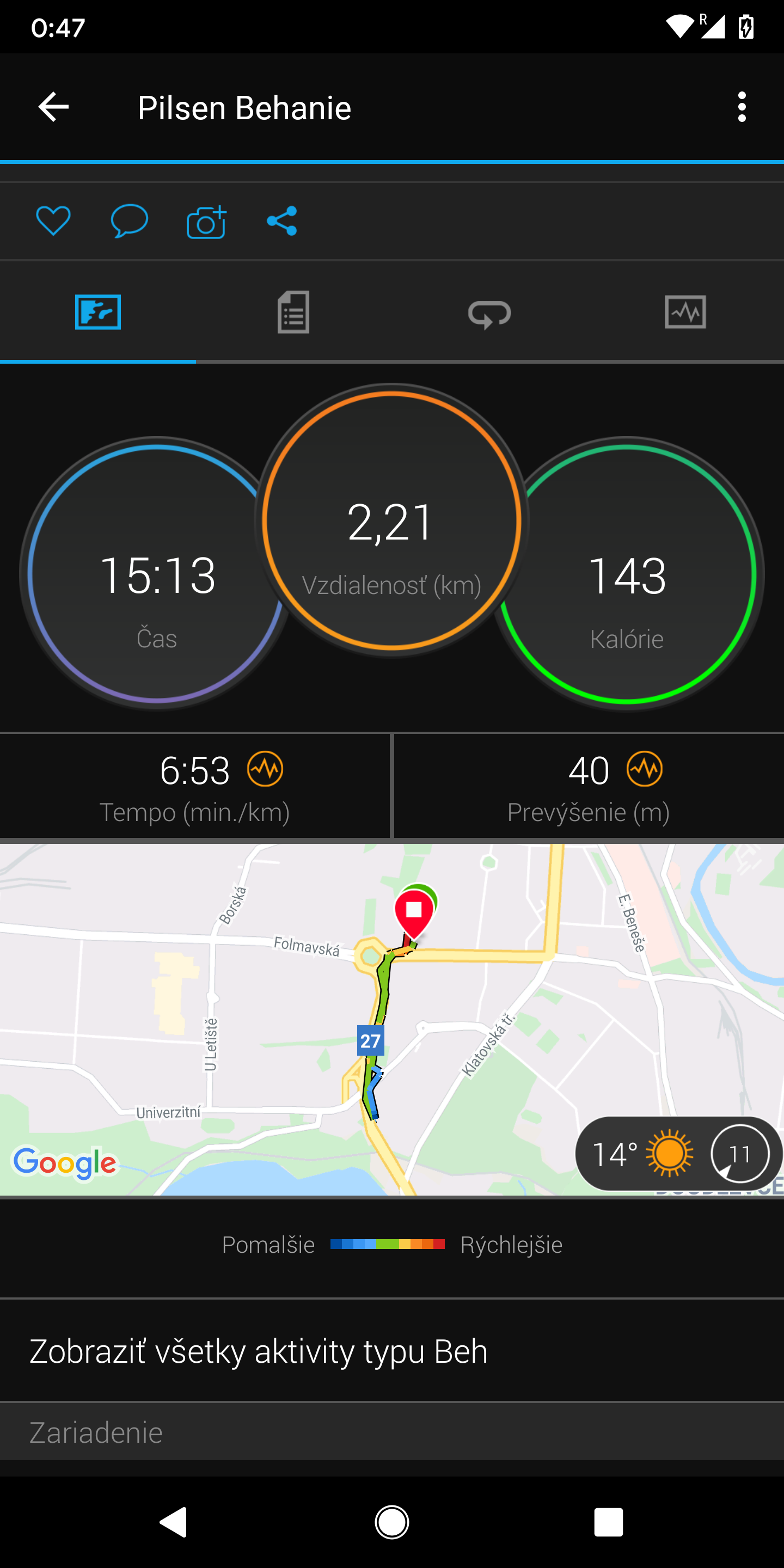Open recent apps with the square button

609,1522
